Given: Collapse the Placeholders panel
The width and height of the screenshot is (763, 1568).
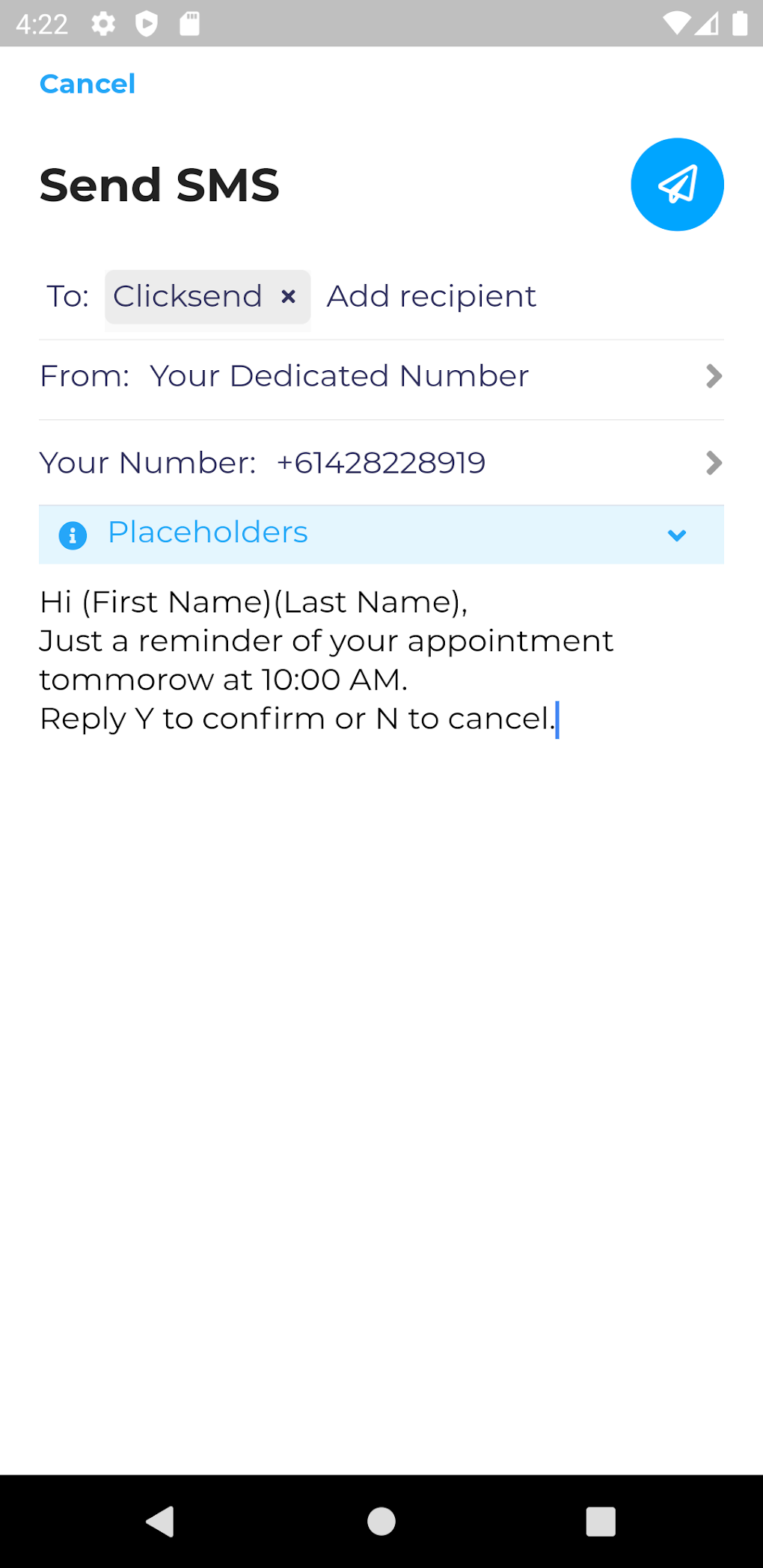Looking at the screenshot, I should [x=675, y=534].
